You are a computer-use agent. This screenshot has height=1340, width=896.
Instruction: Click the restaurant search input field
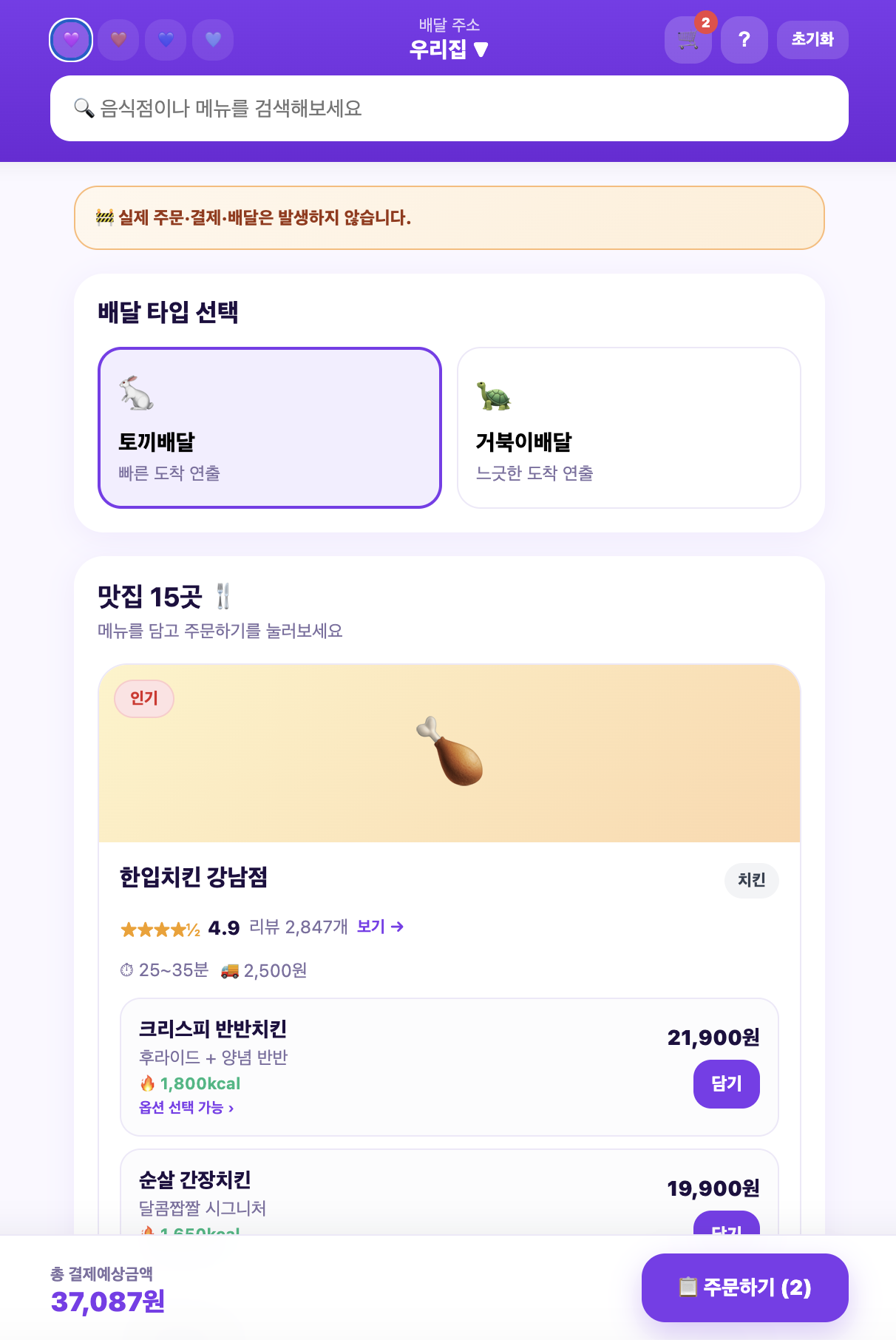click(448, 107)
